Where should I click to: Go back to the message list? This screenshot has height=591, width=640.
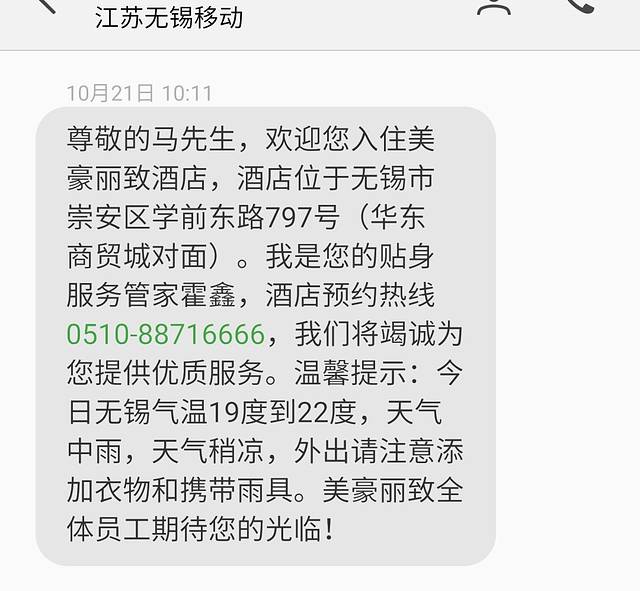coord(44,6)
